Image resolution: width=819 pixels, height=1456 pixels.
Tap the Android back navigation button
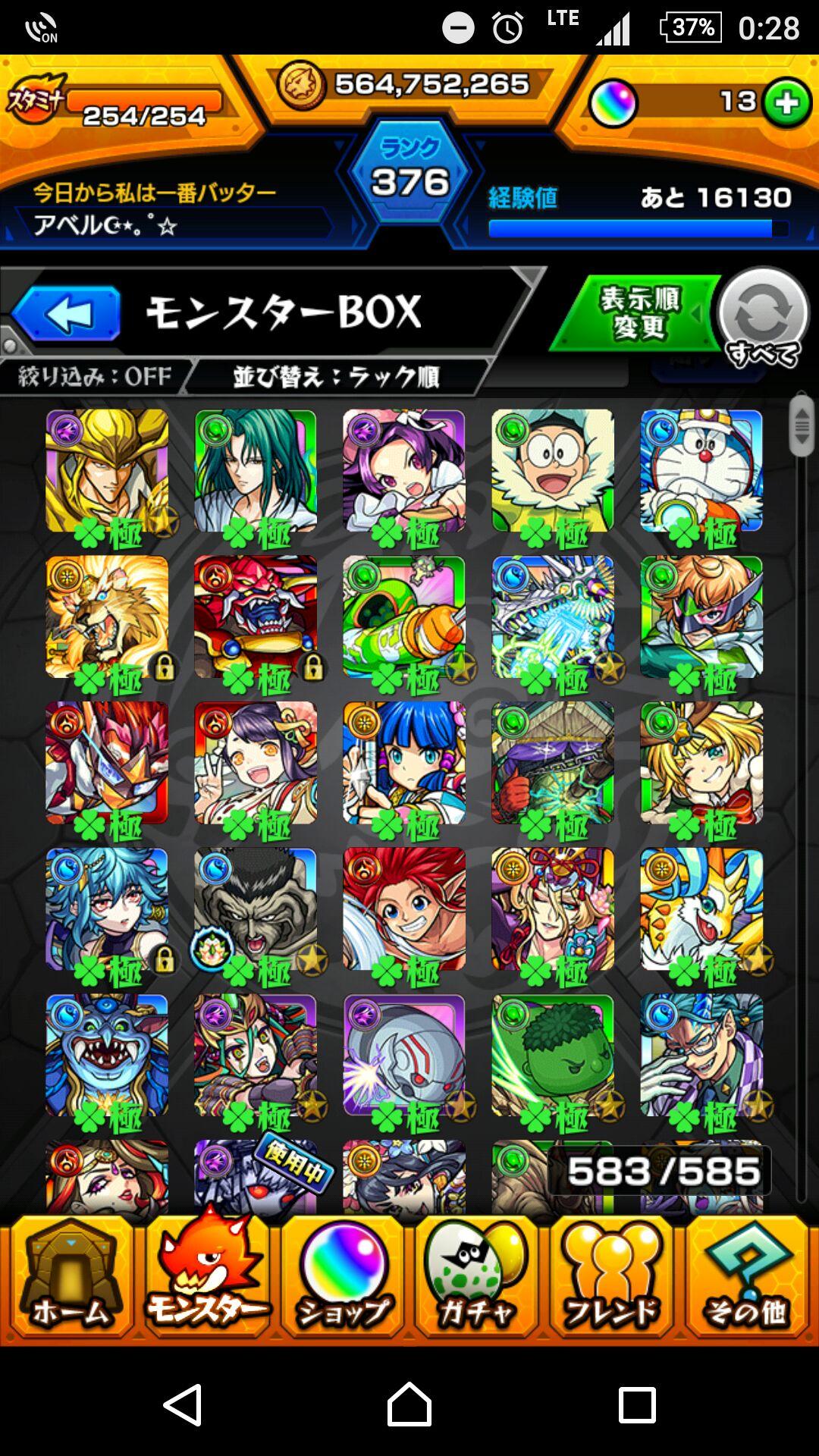tap(182, 1404)
